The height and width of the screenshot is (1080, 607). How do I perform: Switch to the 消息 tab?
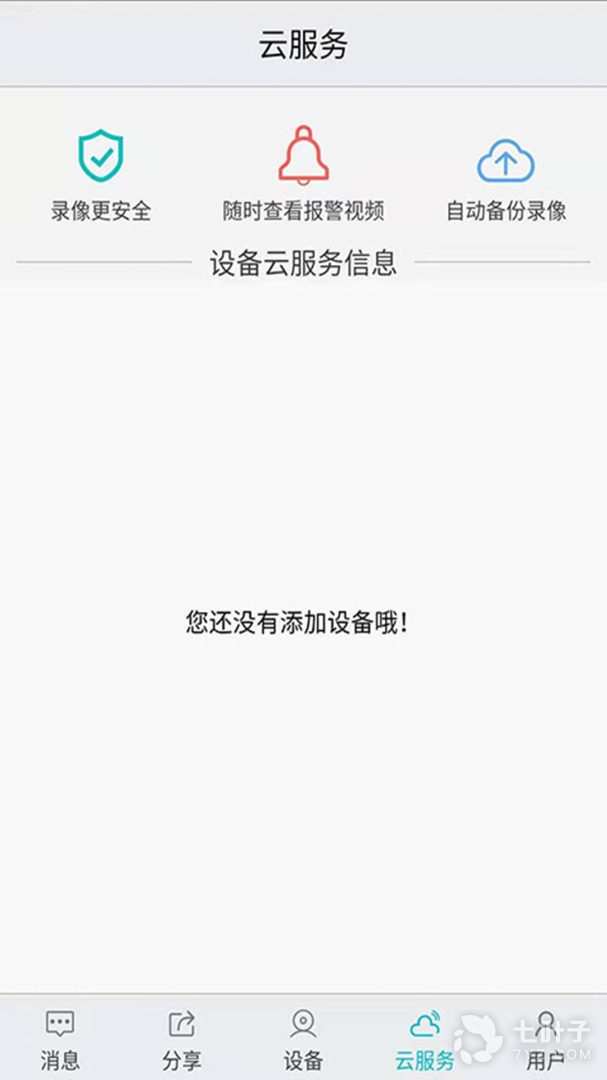coord(60,1038)
